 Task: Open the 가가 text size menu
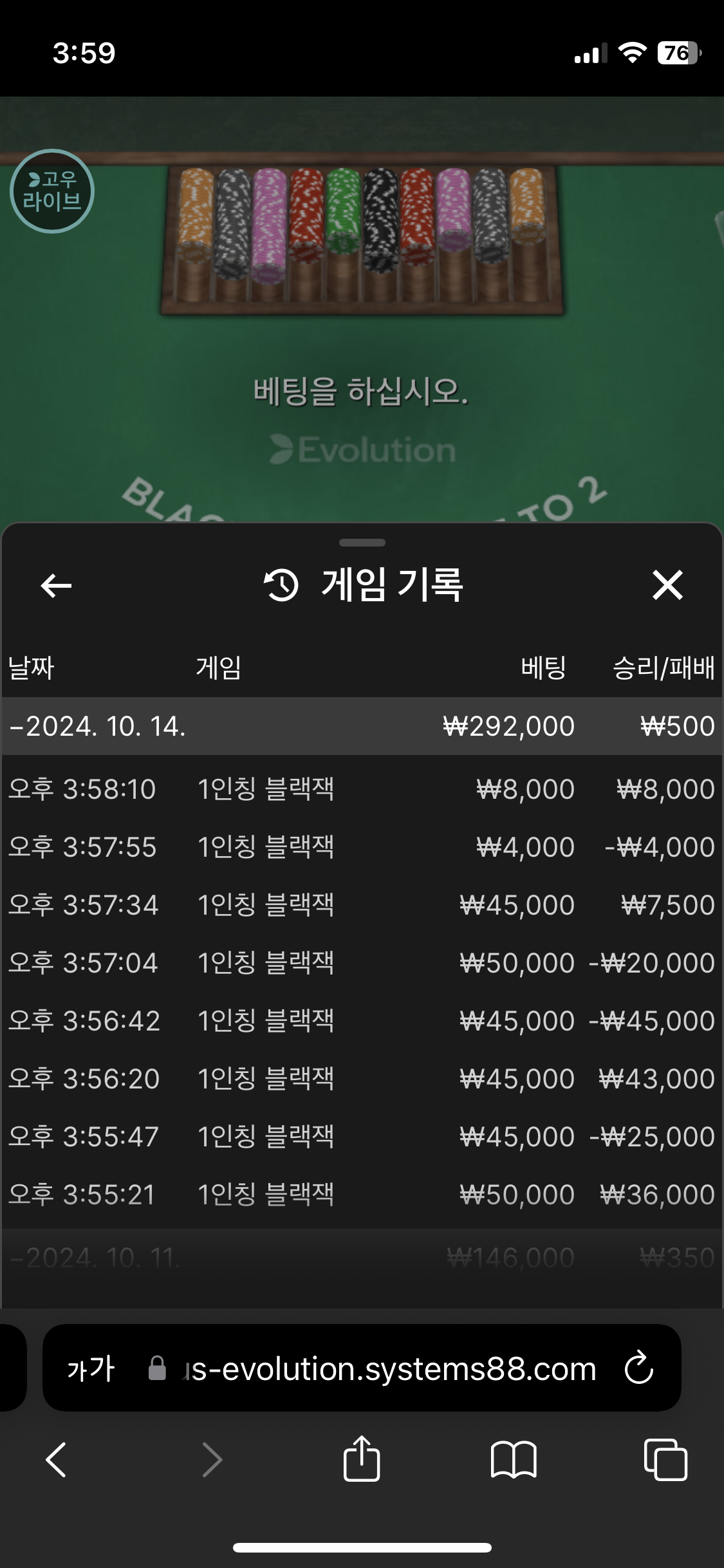[x=91, y=1368]
